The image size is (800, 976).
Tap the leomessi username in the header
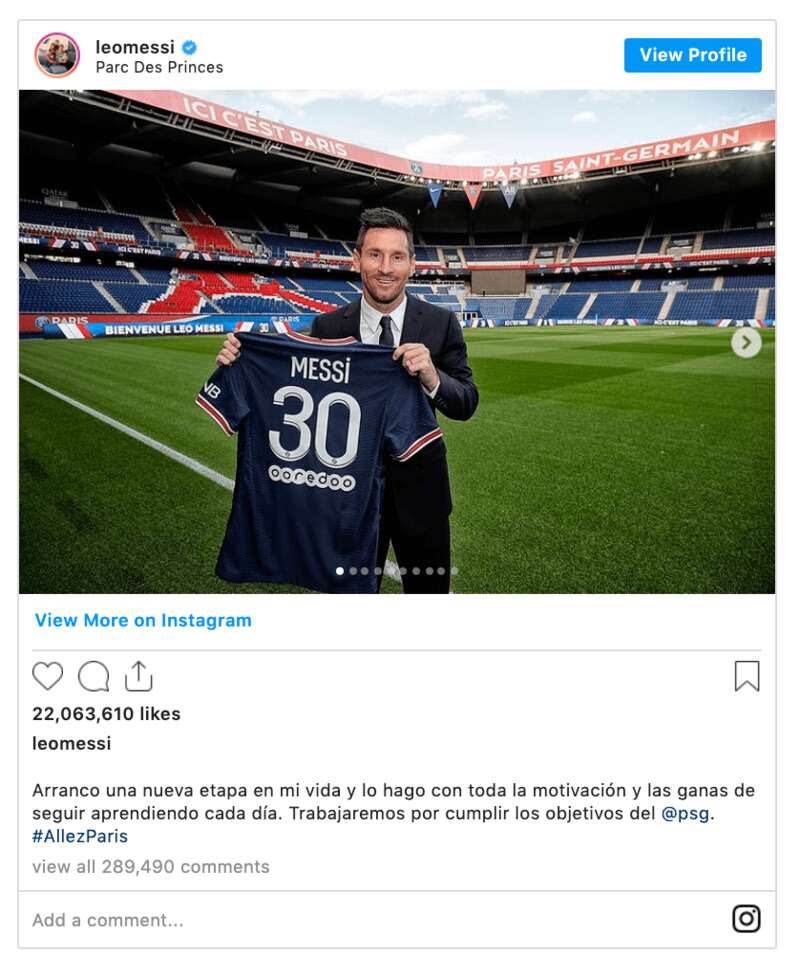pyautogui.click(x=135, y=47)
